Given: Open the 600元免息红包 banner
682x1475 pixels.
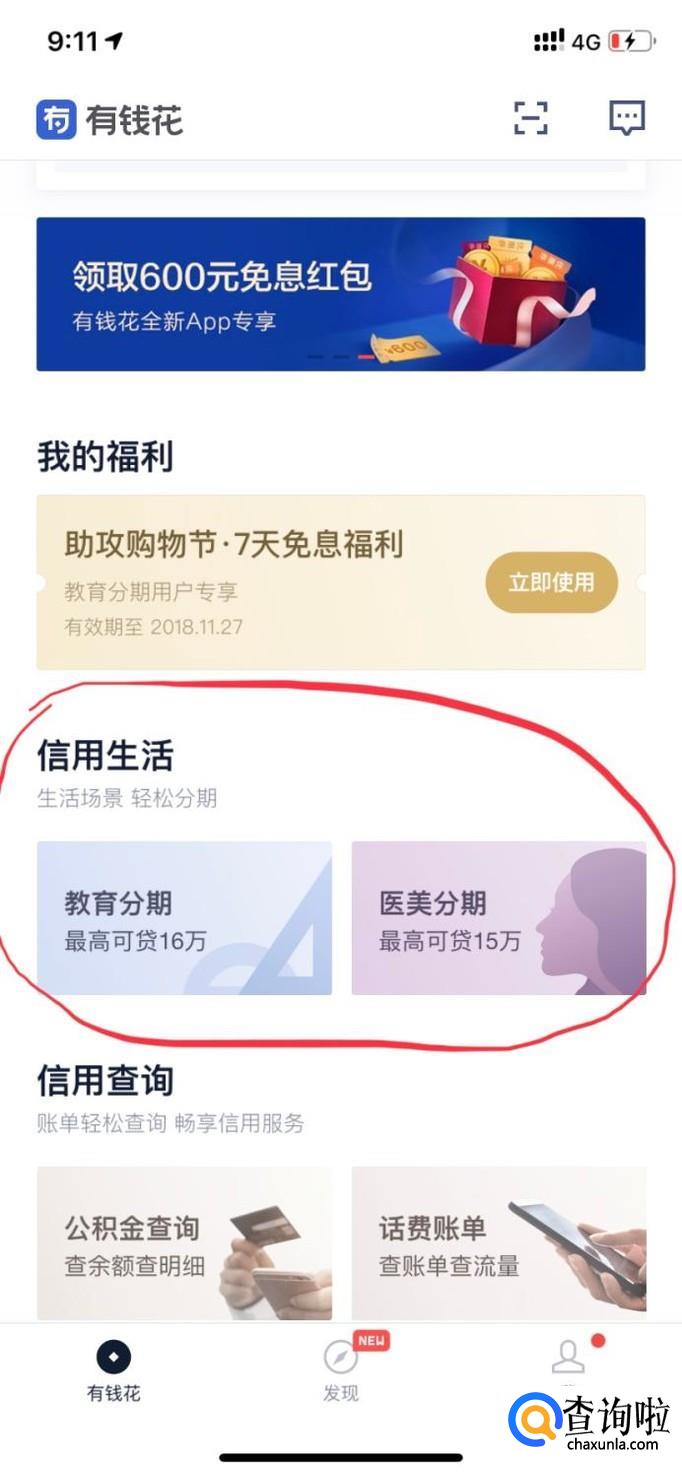Looking at the screenshot, I should [x=340, y=294].
